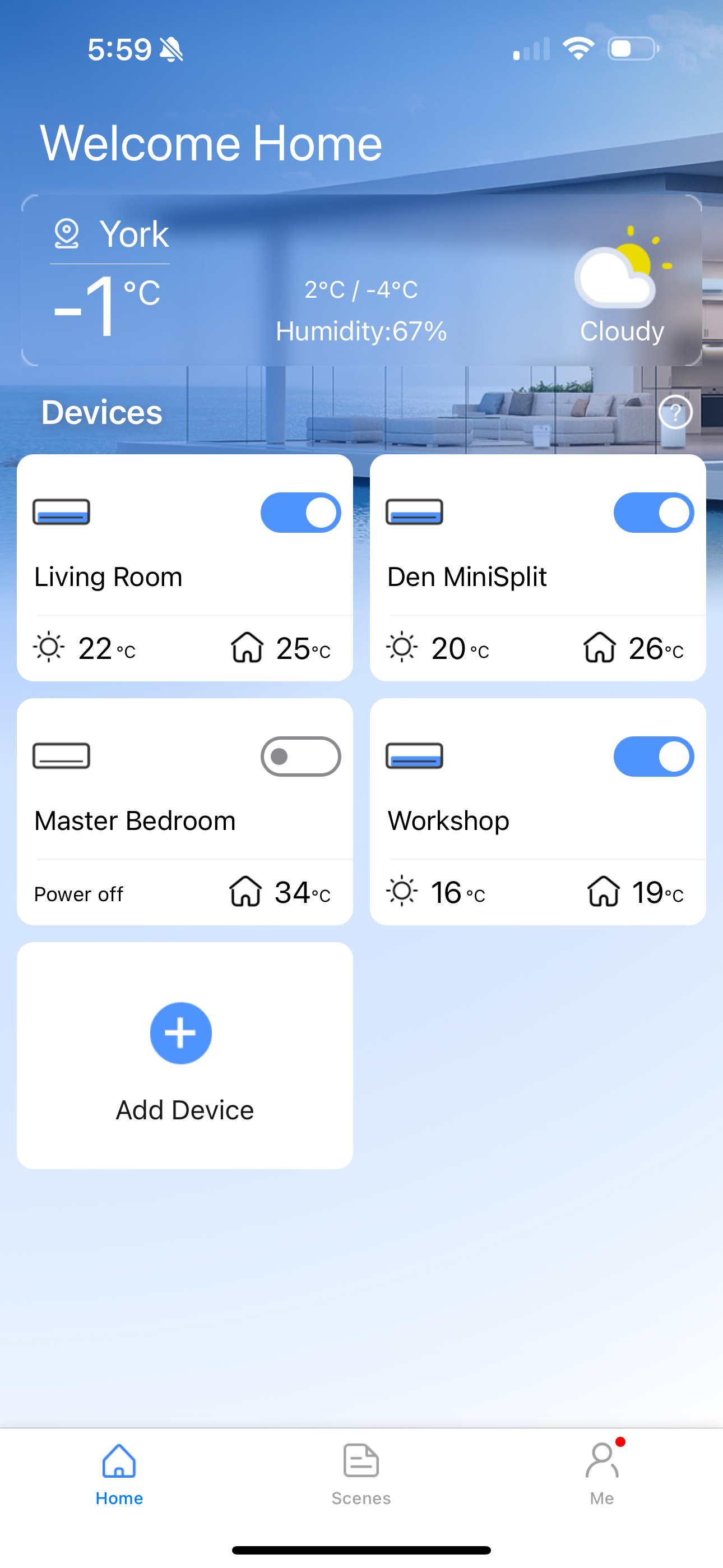Click the location pin icon next to York
The height and width of the screenshot is (1568, 723).
pos(66,234)
